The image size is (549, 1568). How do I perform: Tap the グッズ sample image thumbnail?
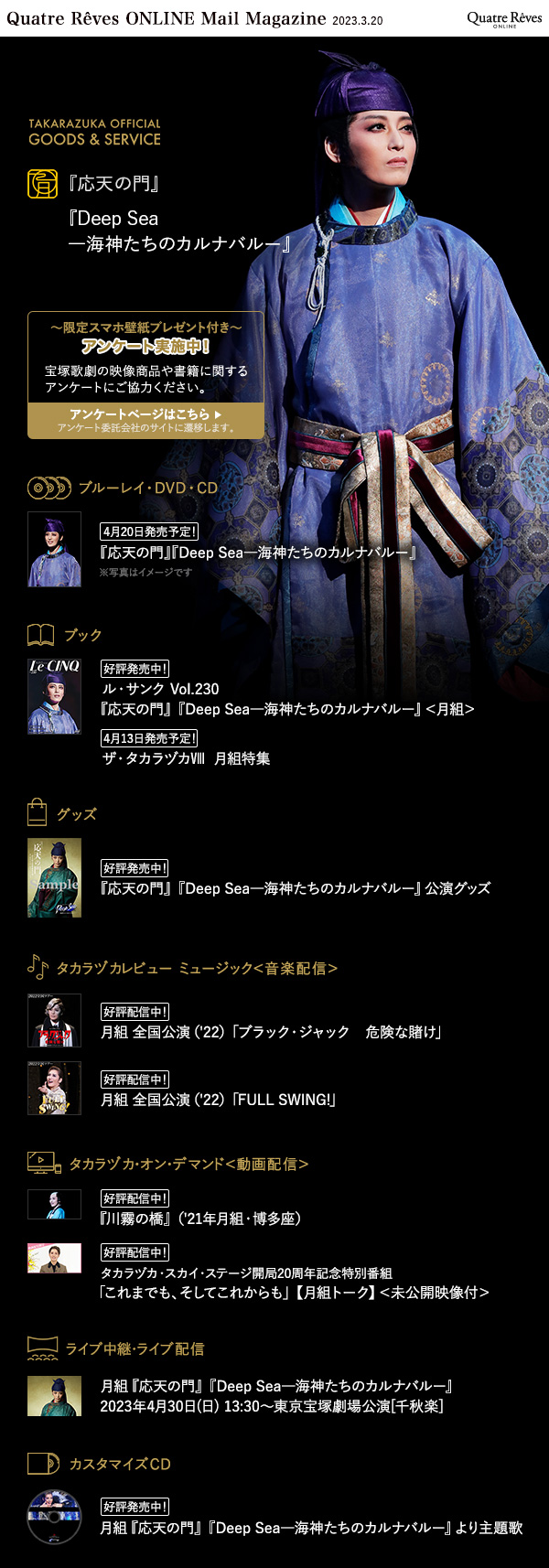pyautogui.click(x=54, y=878)
